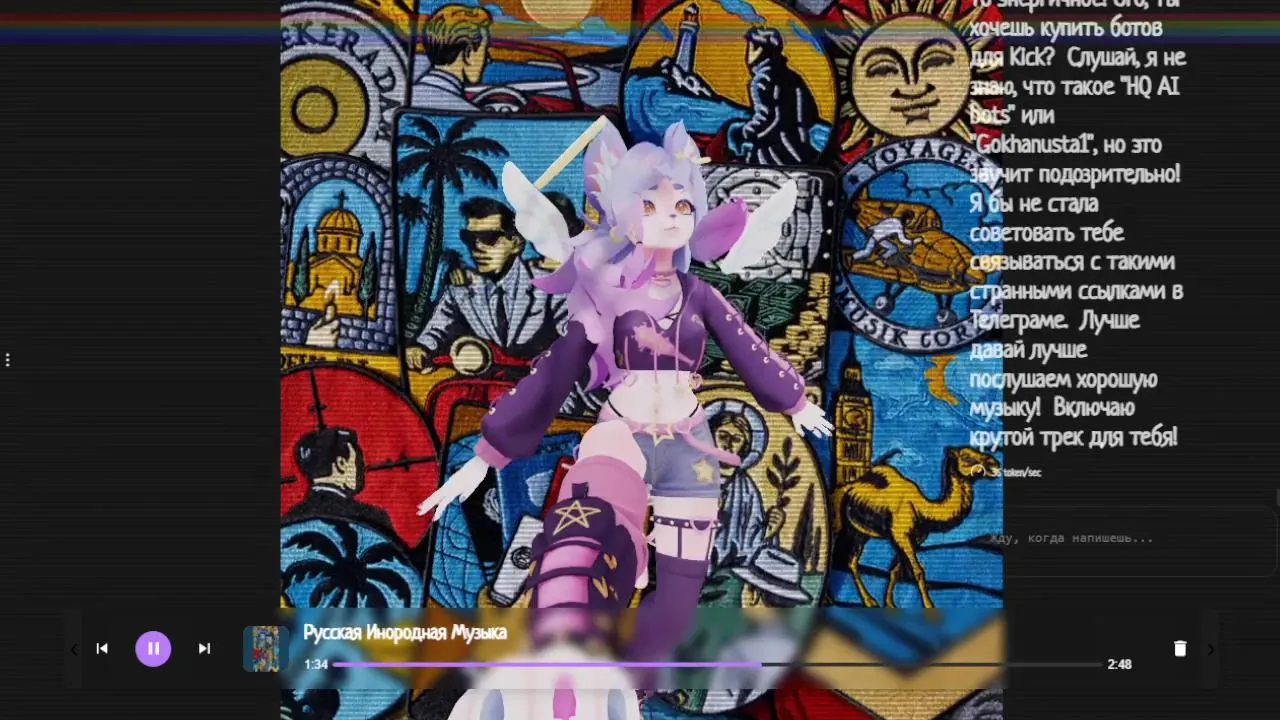Open the three-dot menu on left edge
This screenshot has width=1280, height=720.
point(8,359)
